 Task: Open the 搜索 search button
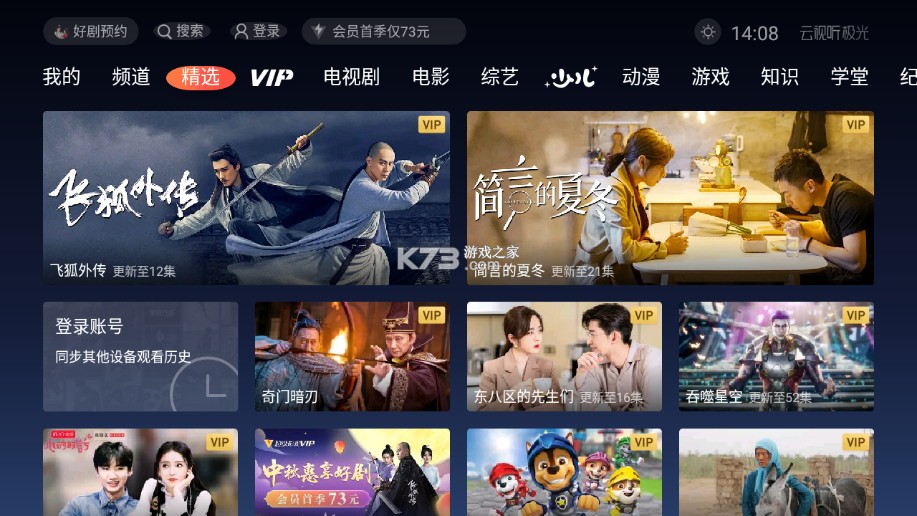point(180,31)
